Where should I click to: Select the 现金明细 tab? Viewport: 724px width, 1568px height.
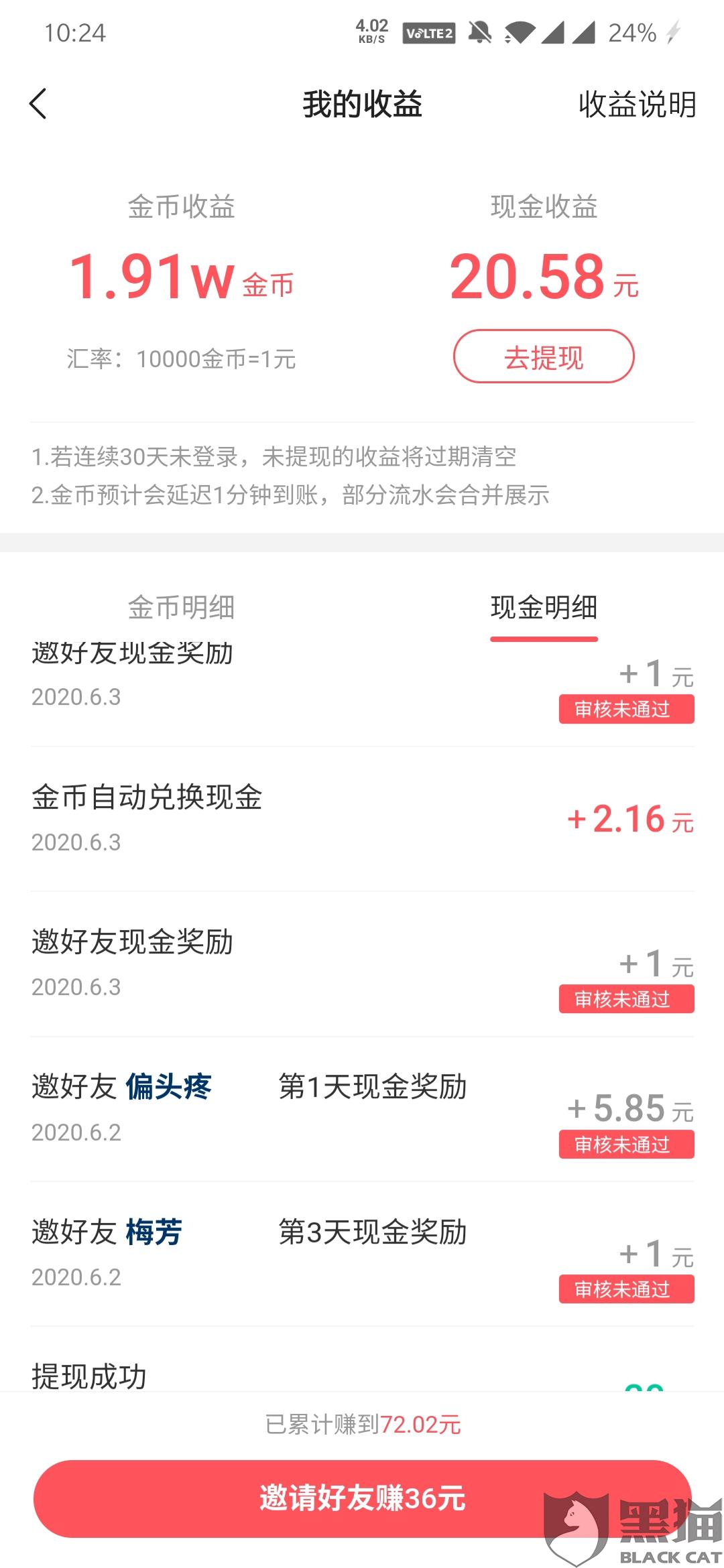pyautogui.click(x=544, y=608)
